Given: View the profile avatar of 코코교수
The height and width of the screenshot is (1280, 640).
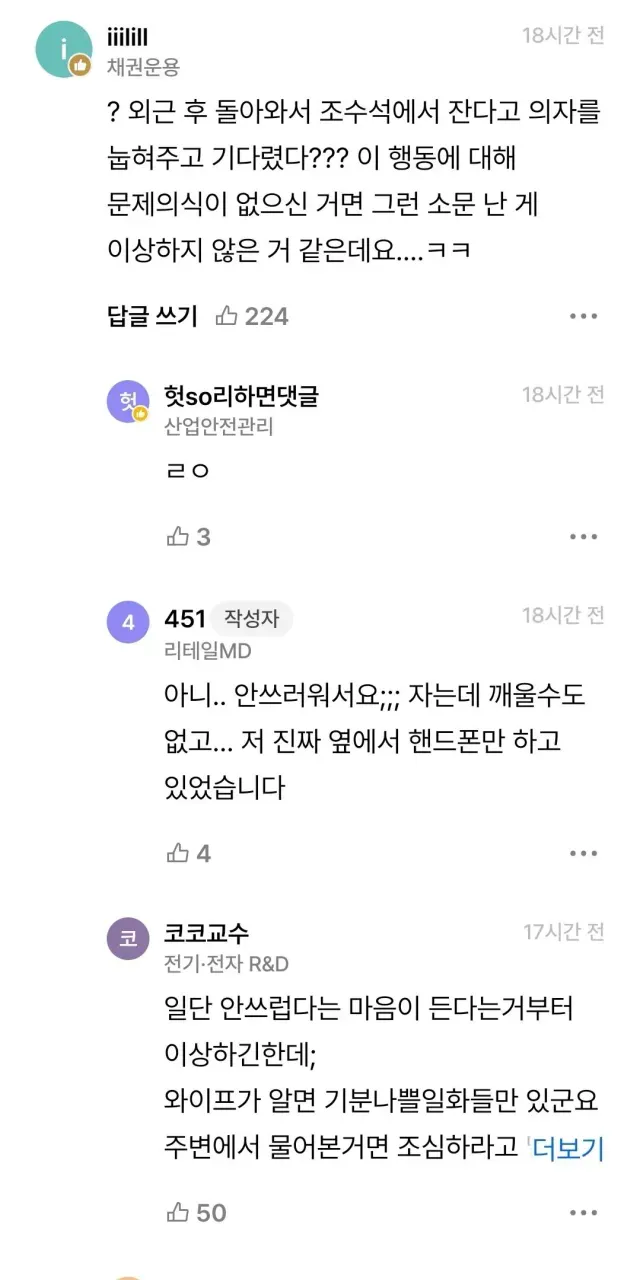Looking at the screenshot, I should tap(128, 938).
